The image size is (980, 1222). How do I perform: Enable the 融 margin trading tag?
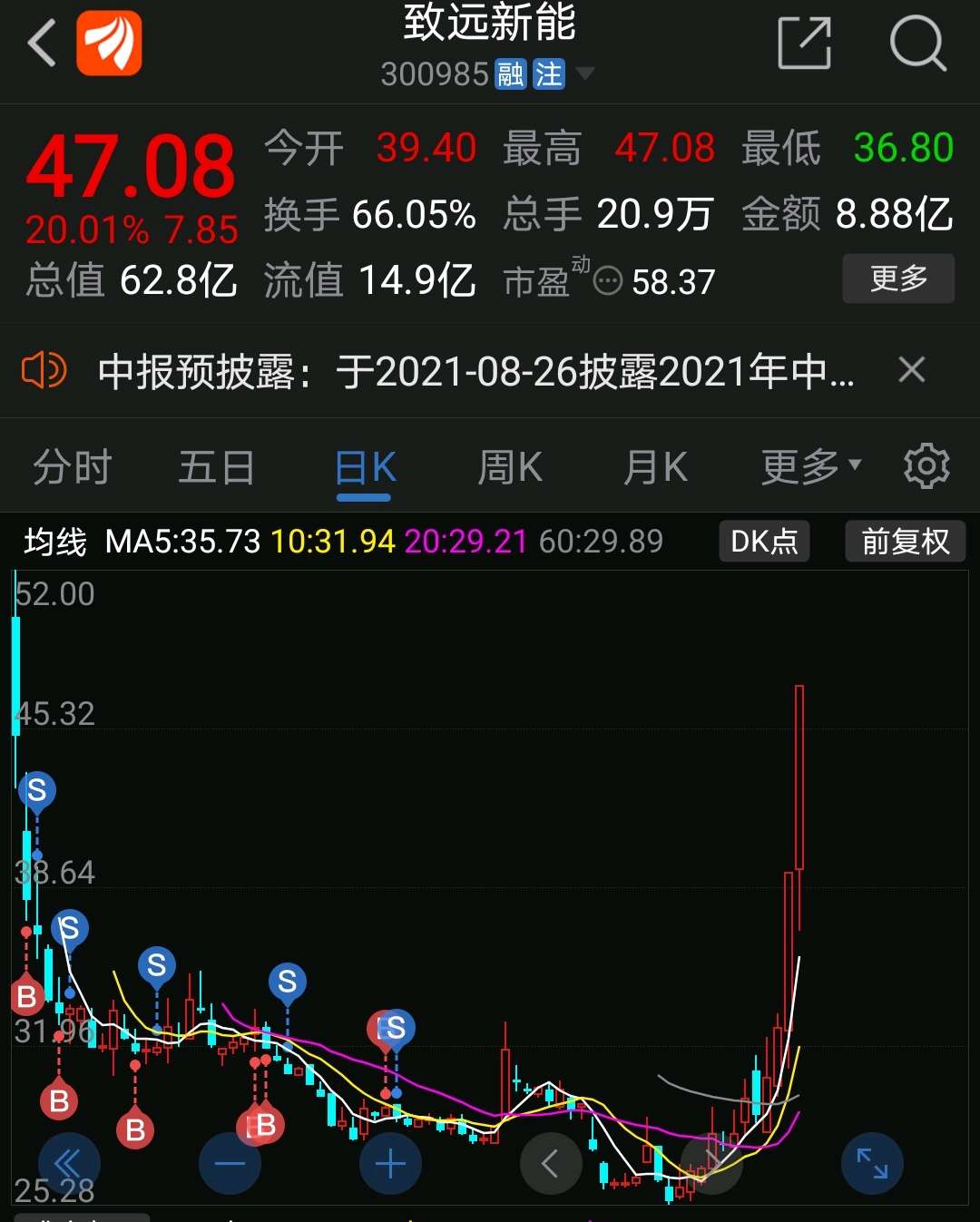tap(508, 74)
